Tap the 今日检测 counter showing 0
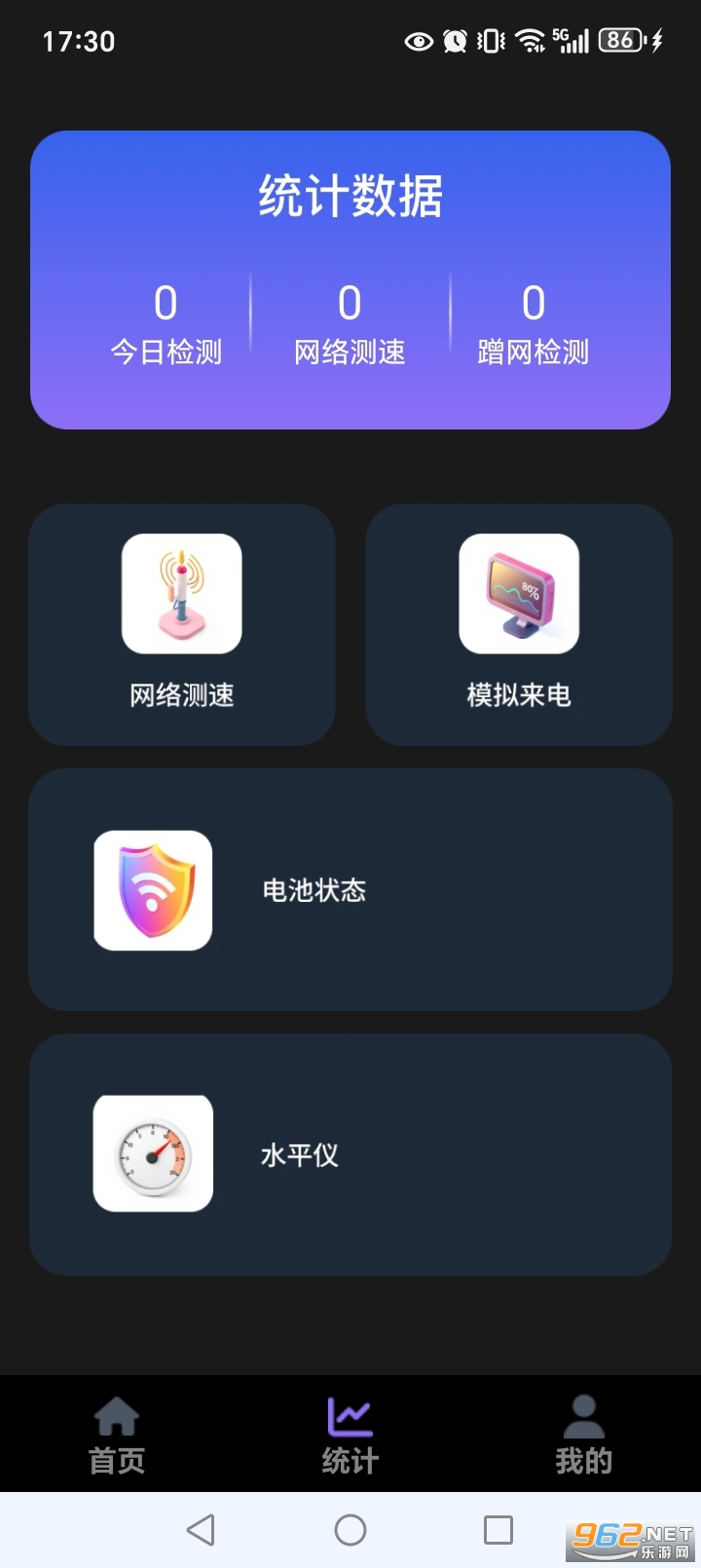 pos(166,321)
